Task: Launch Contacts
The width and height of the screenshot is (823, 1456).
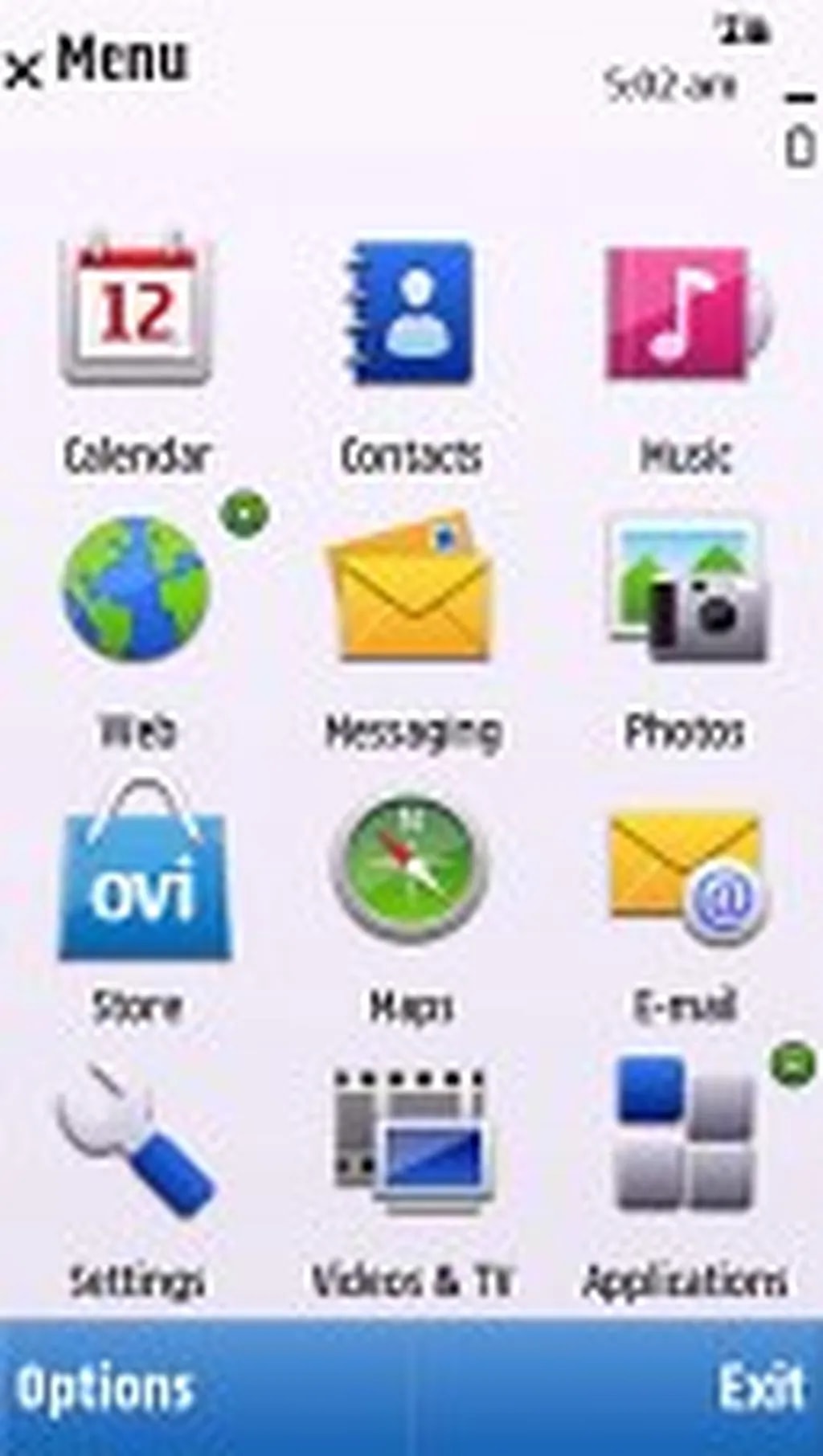Action: click(x=411, y=313)
